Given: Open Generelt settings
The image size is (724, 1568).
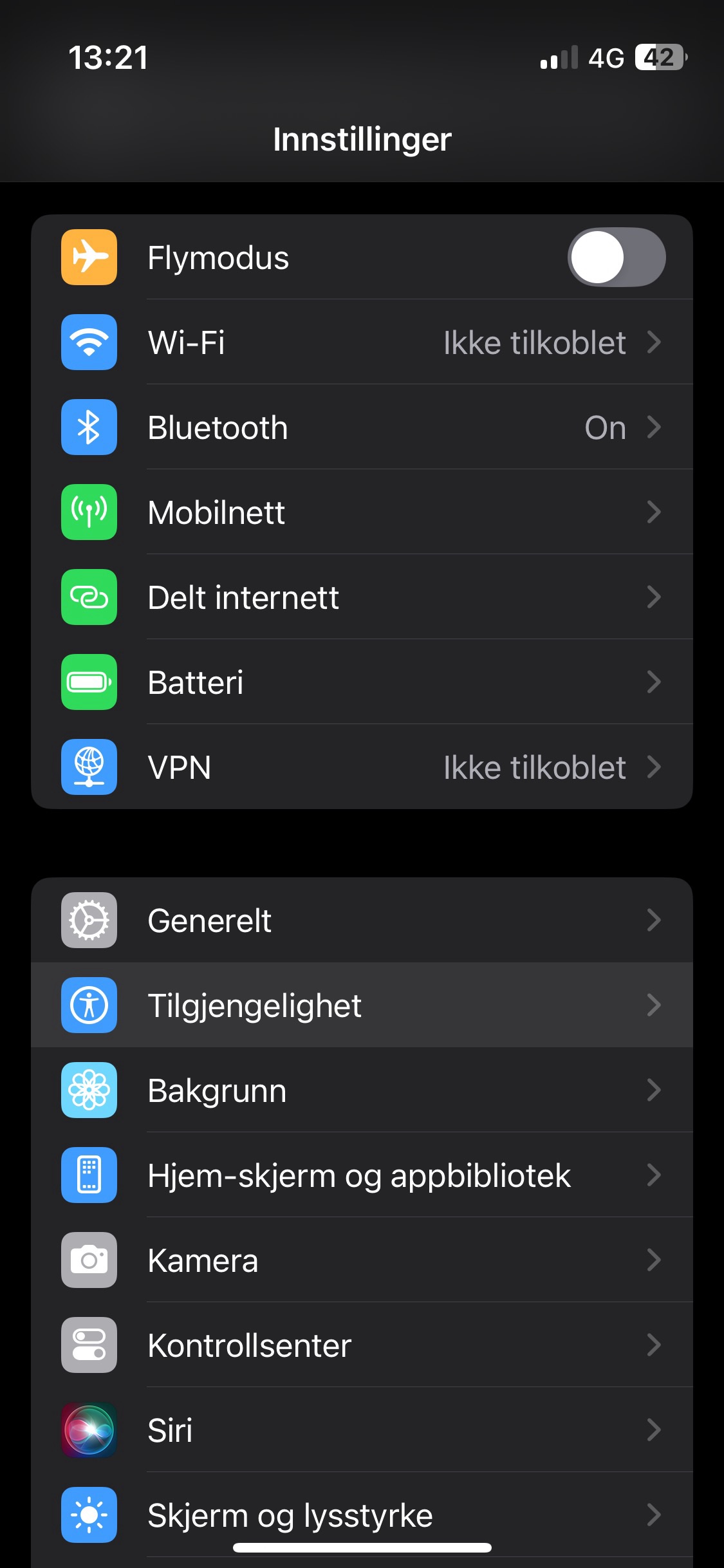Looking at the screenshot, I should (362, 920).
